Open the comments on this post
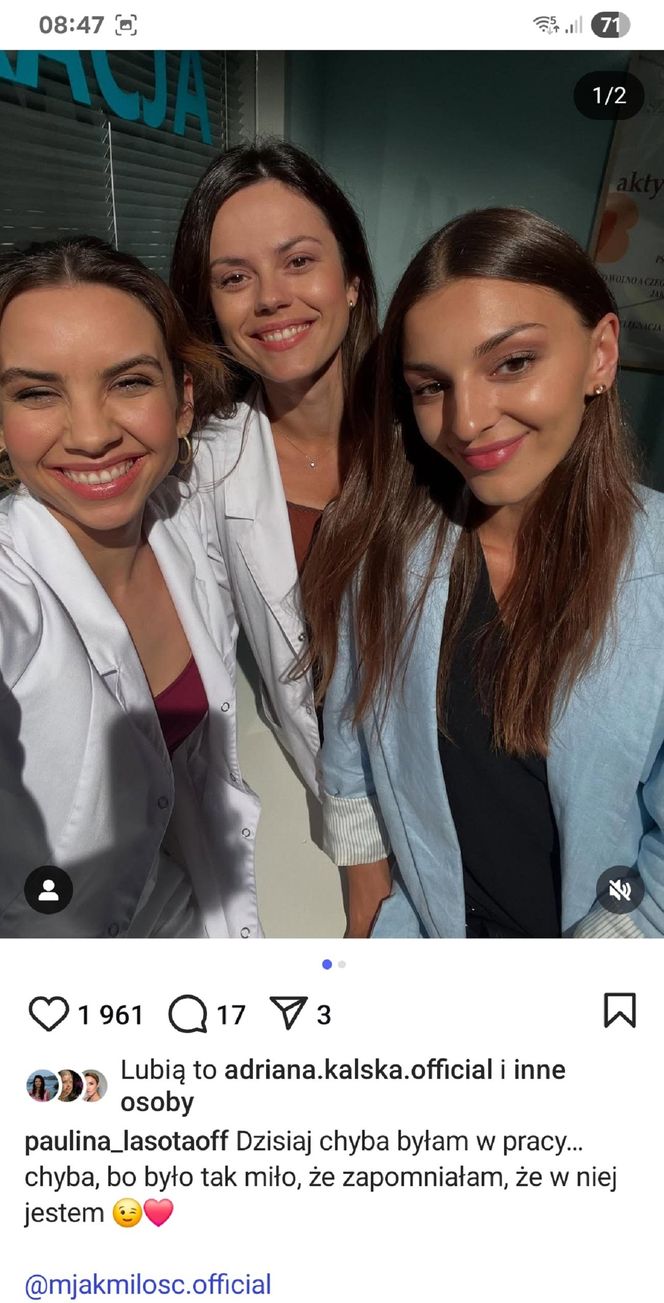 [188, 1014]
